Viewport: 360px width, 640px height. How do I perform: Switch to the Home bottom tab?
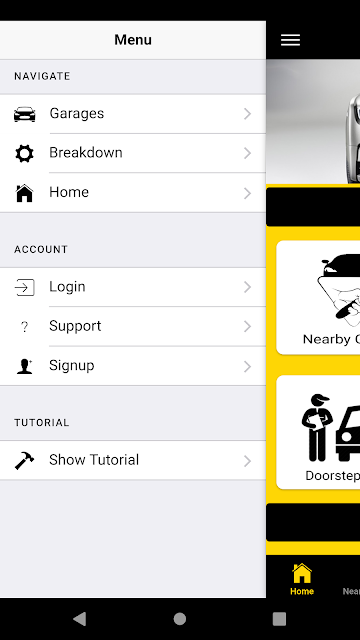[302, 579]
